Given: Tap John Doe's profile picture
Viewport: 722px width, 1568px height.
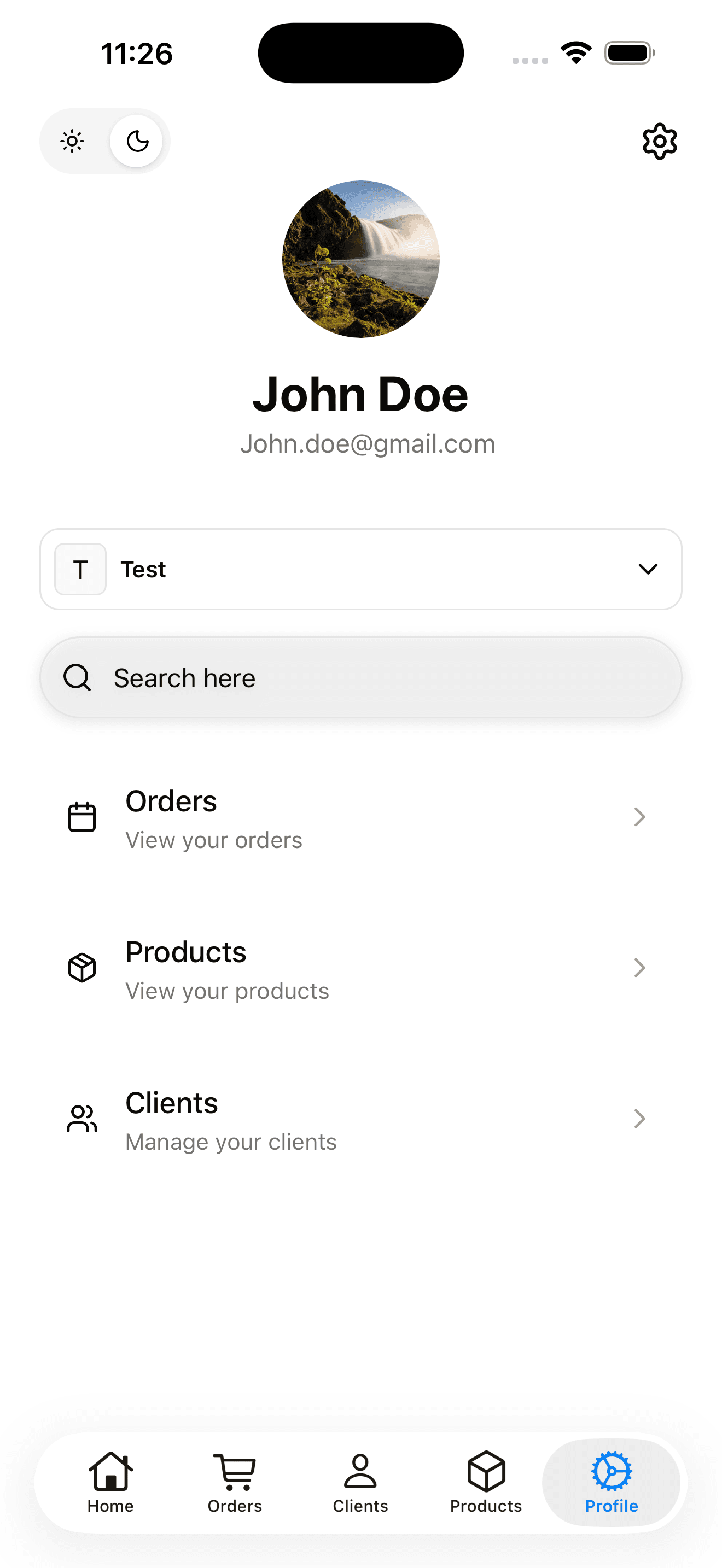Looking at the screenshot, I should click(x=360, y=259).
